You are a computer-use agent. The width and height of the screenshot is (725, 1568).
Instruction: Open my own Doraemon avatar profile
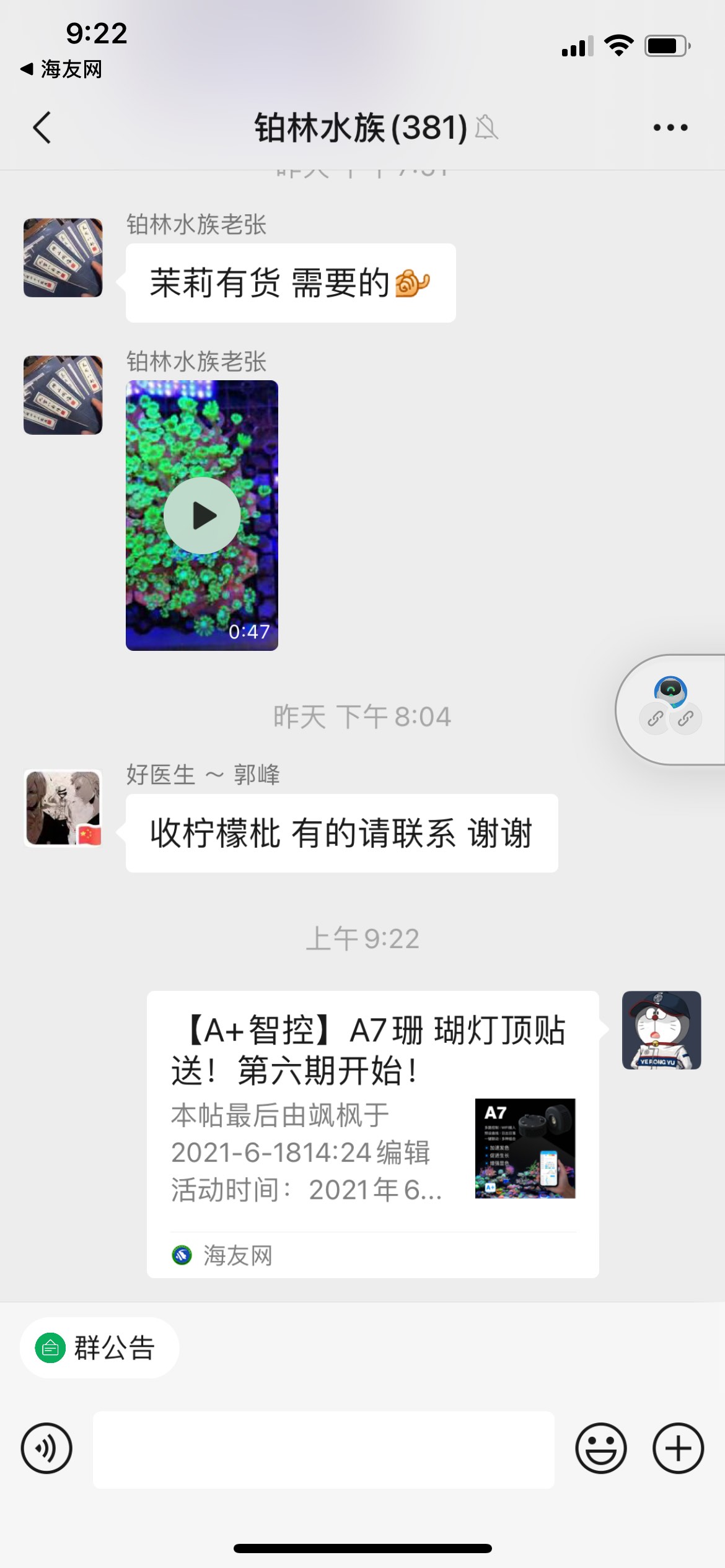pos(661,1030)
